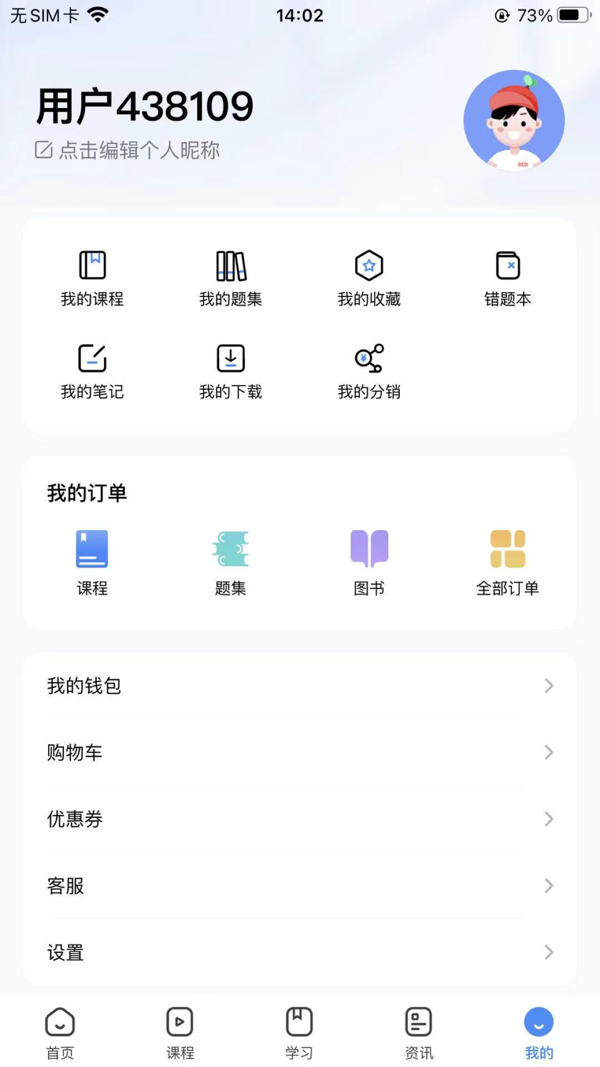View 我的笔记
The height and width of the screenshot is (1067, 600).
pyautogui.click(x=92, y=371)
